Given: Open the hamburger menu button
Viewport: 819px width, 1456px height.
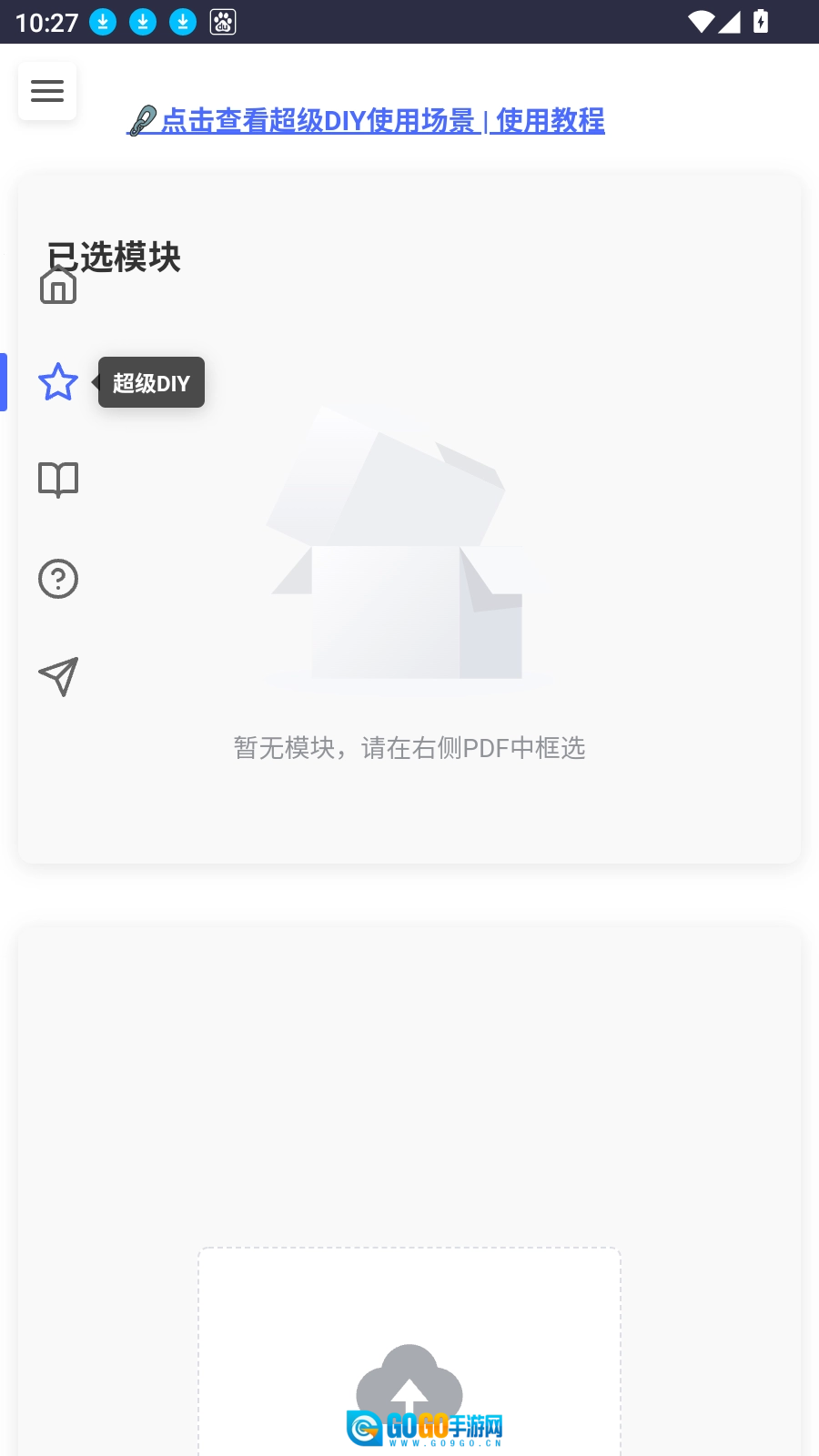Looking at the screenshot, I should pos(47,91).
